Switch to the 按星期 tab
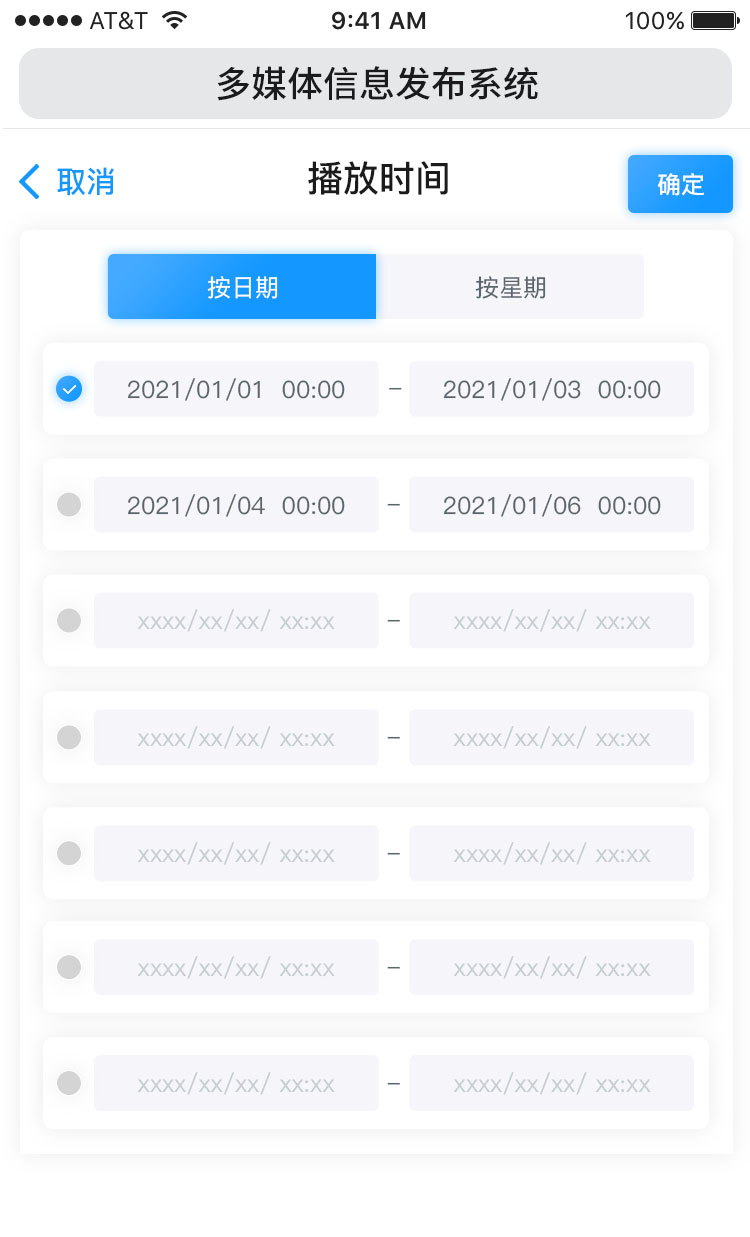The width and height of the screenshot is (750, 1237). pos(510,287)
